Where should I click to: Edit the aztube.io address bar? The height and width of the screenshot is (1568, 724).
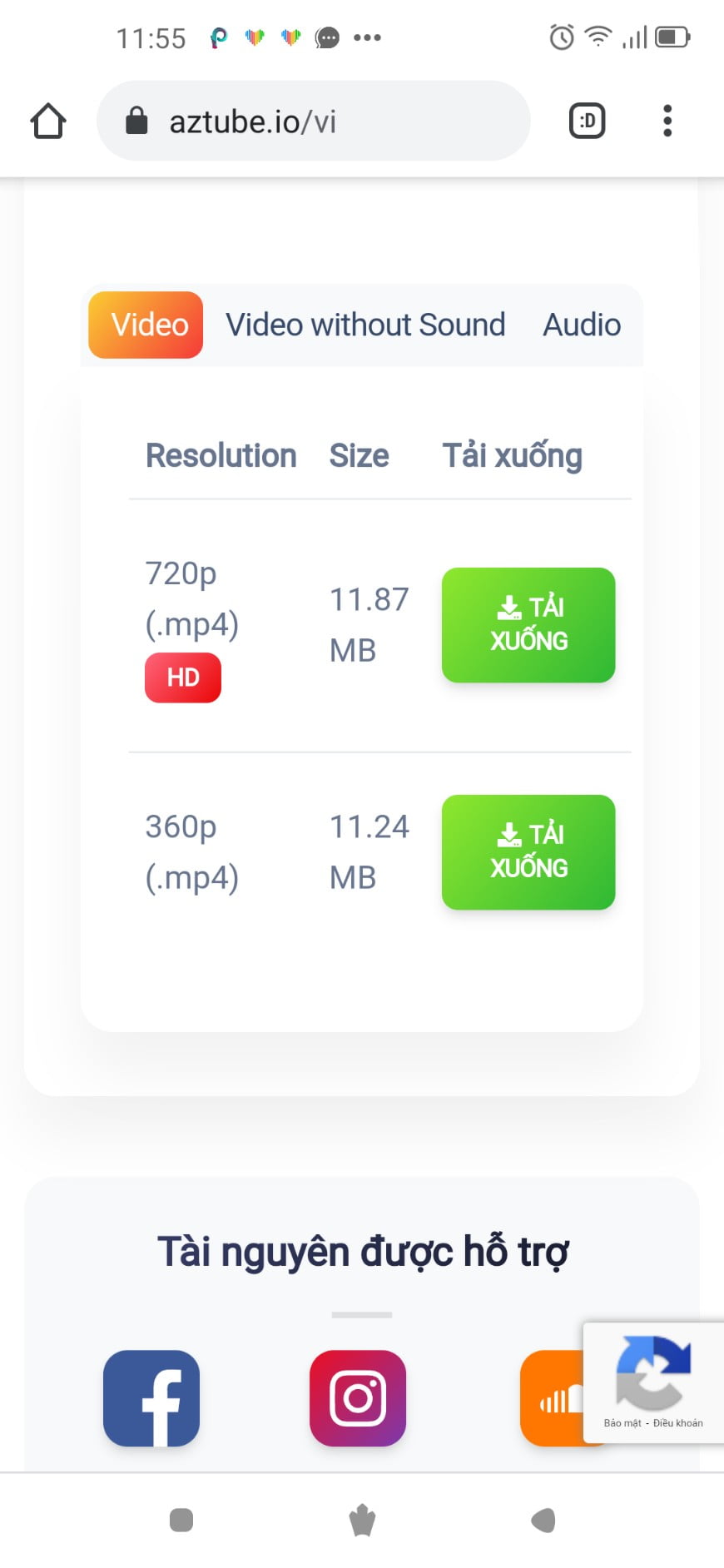(314, 122)
